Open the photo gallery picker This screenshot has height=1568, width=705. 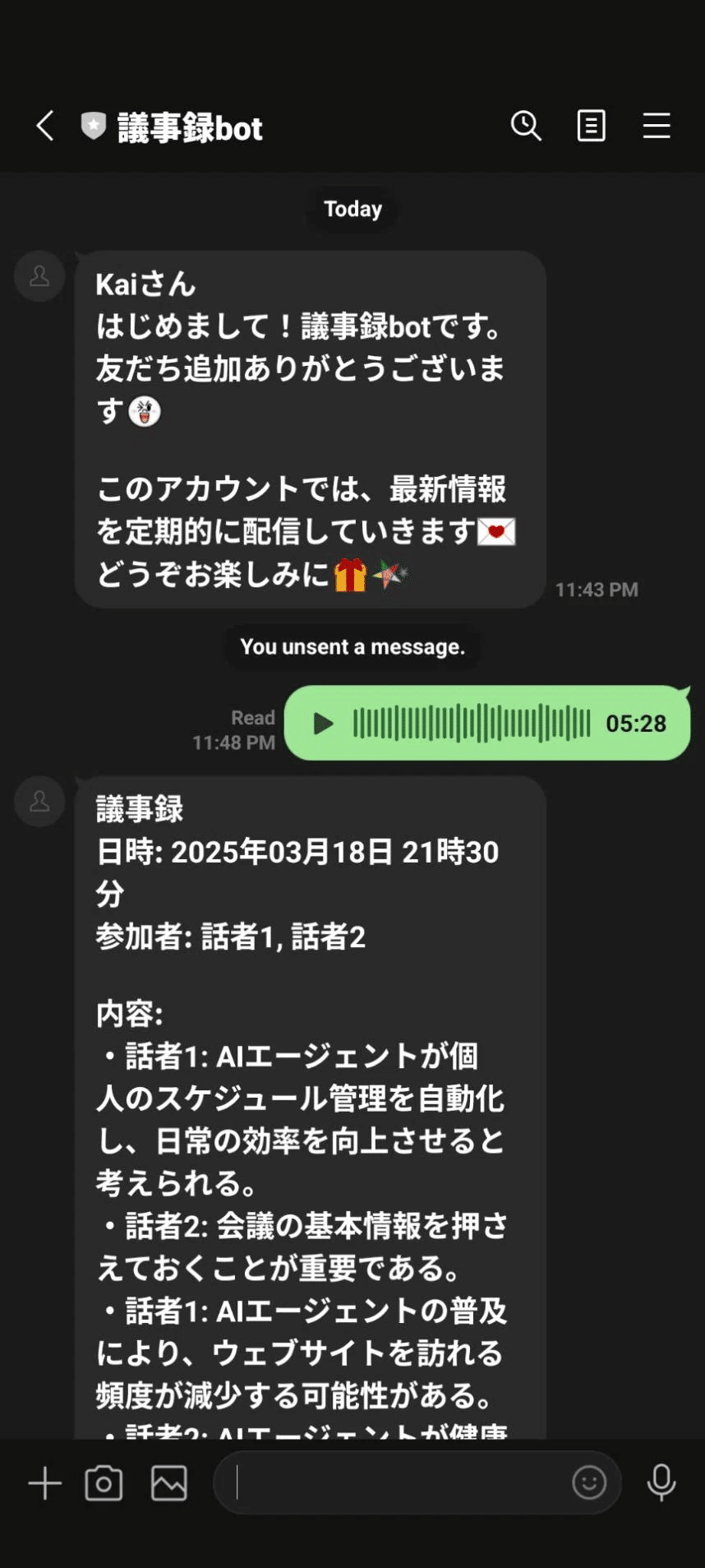(x=168, y=1483)
